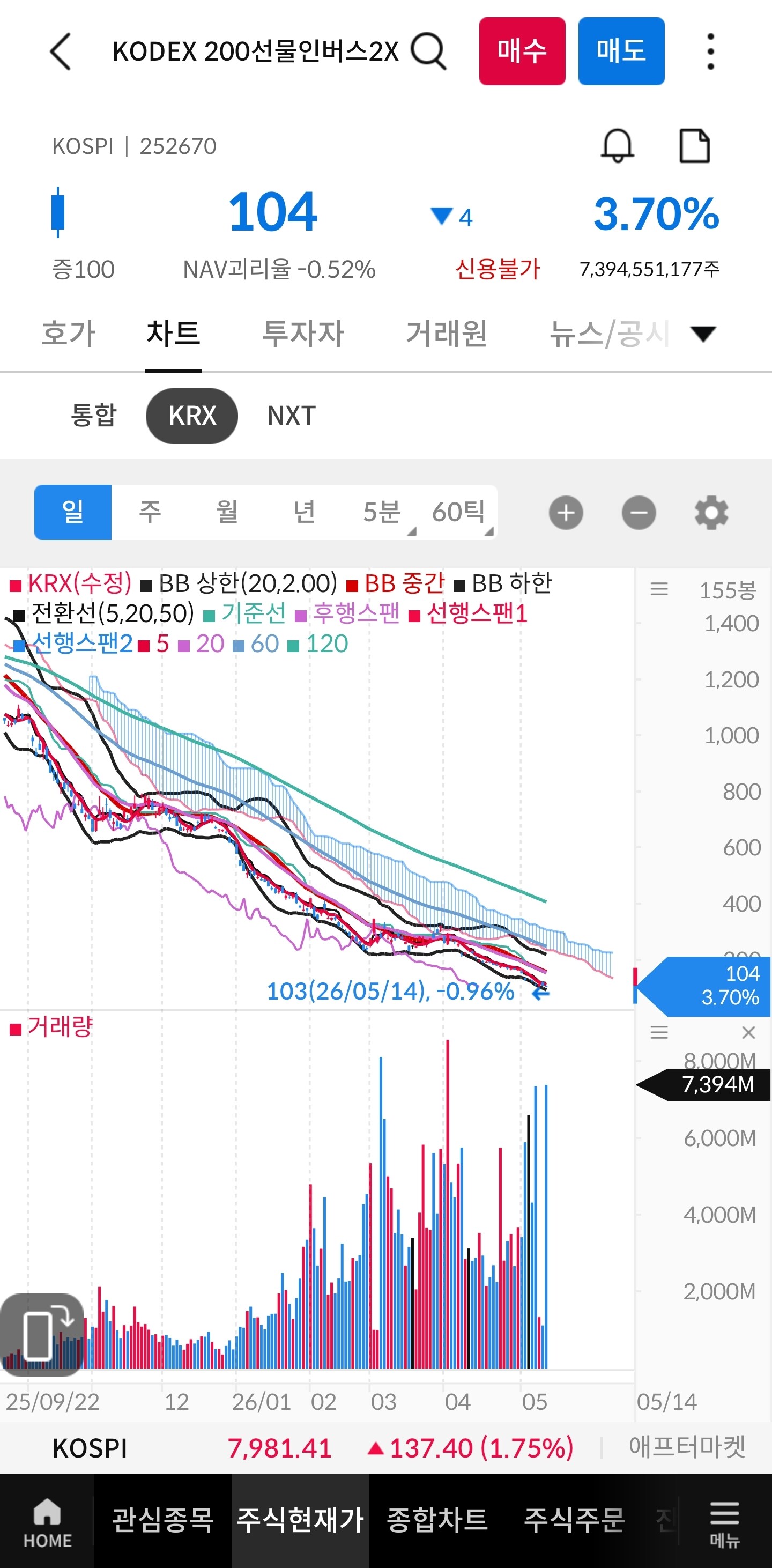Viewport: 772px width, 1568px height.
Task: Switch to the 호가 tab
Action: (69, 334)
